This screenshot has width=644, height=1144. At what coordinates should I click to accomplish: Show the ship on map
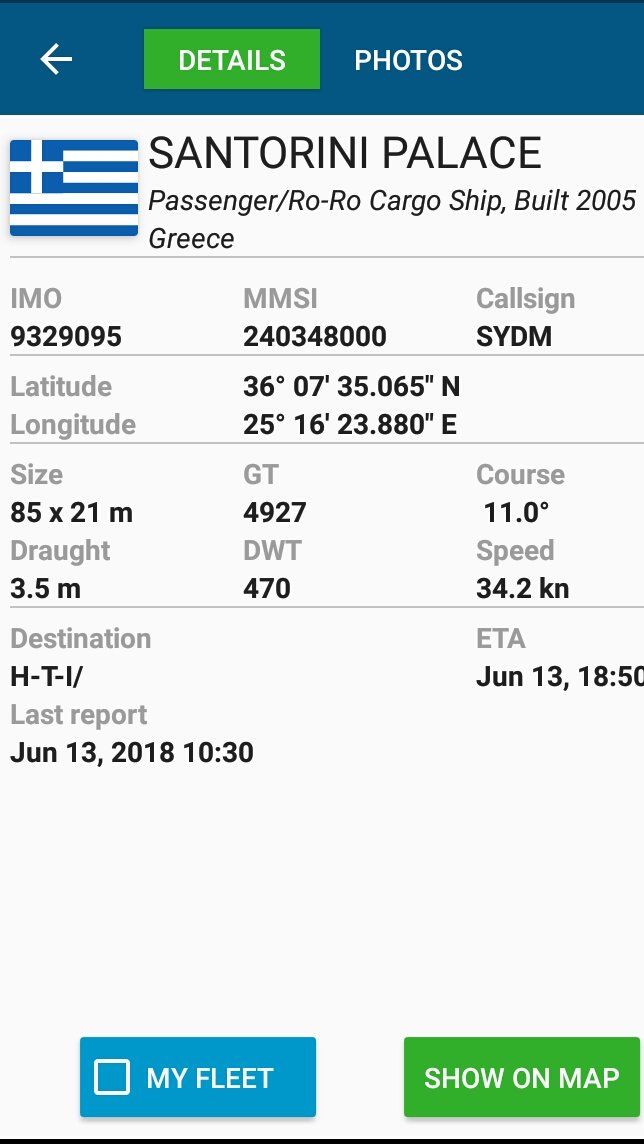click(x=521, y=1077)
